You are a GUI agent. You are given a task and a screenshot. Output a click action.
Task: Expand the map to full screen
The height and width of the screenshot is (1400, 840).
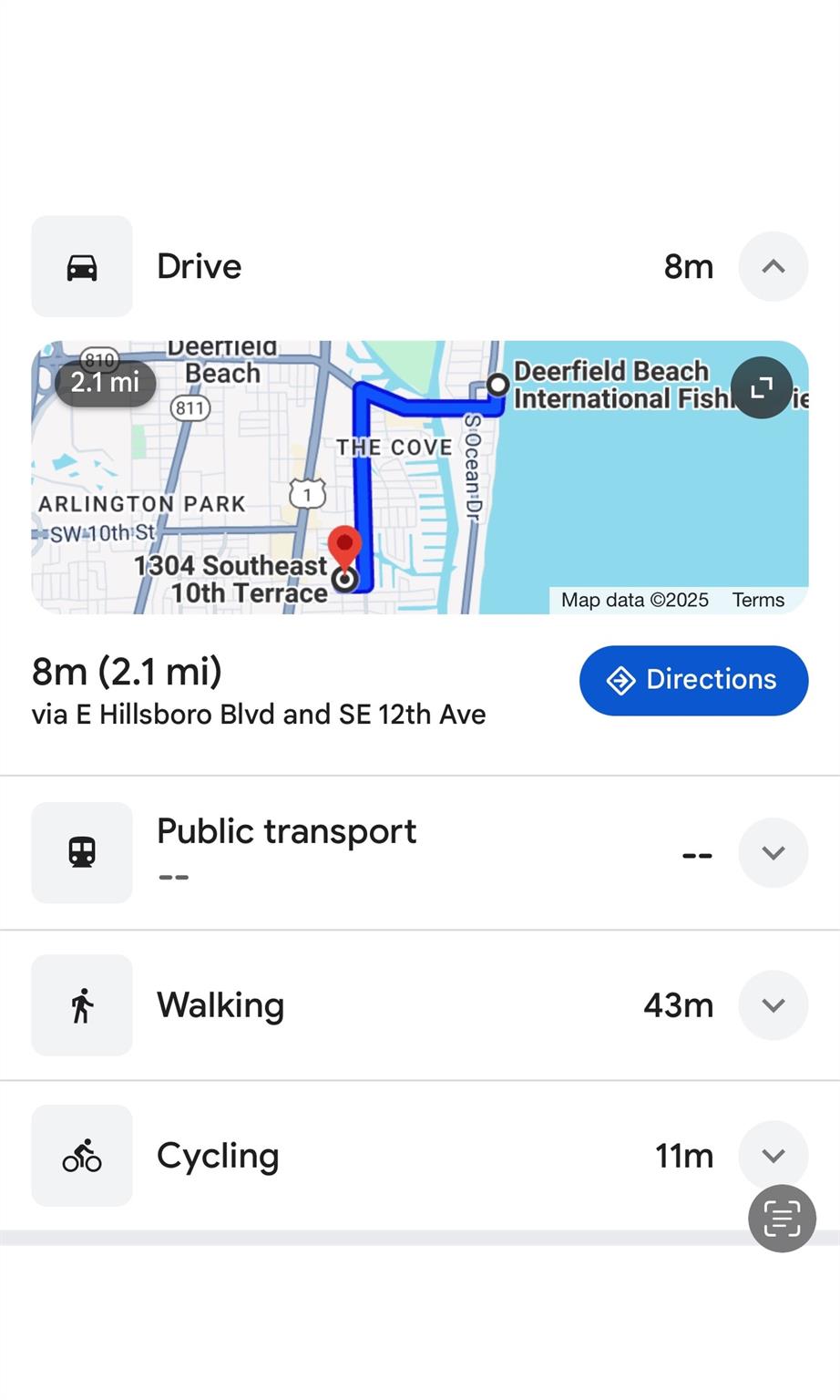[762, 387]
